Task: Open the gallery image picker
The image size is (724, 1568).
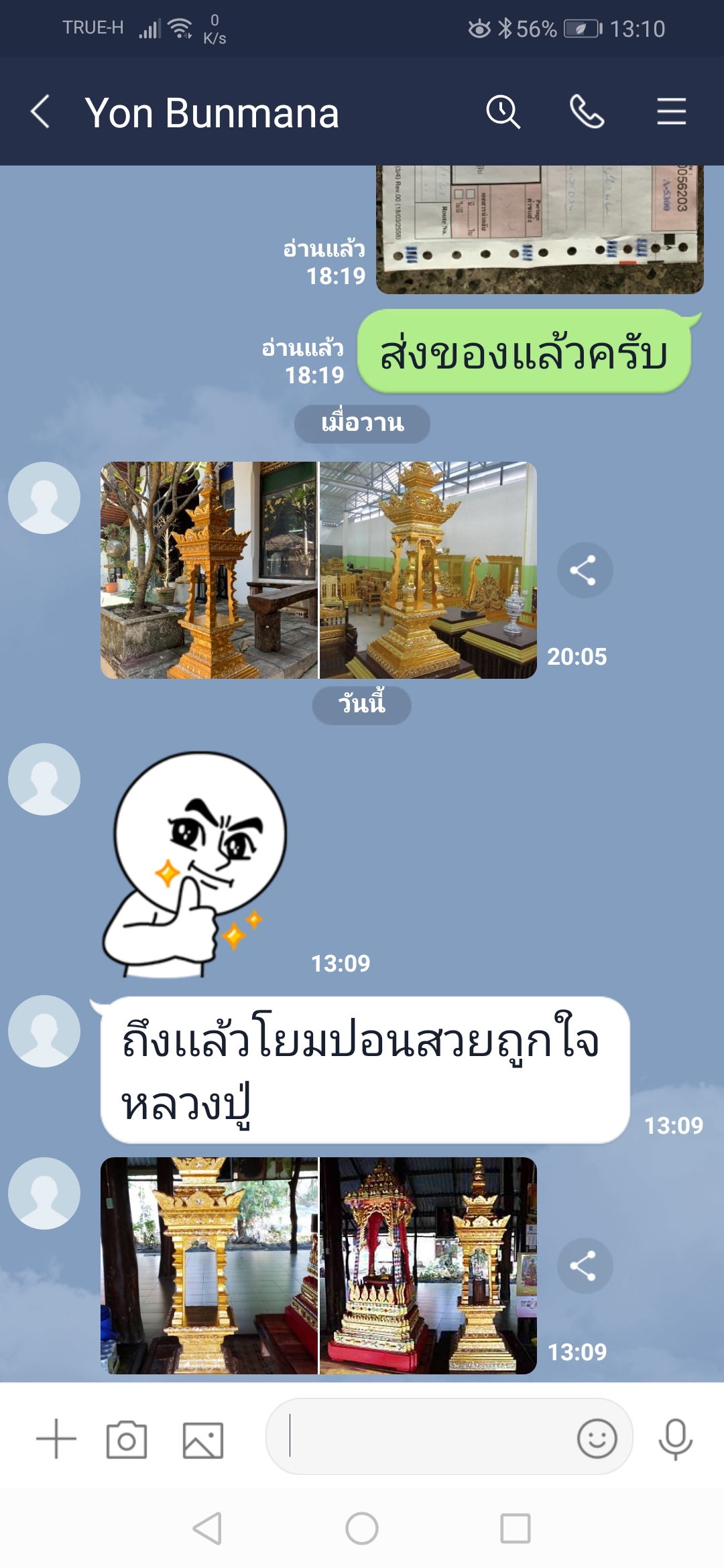Action: coord(203,1439)
